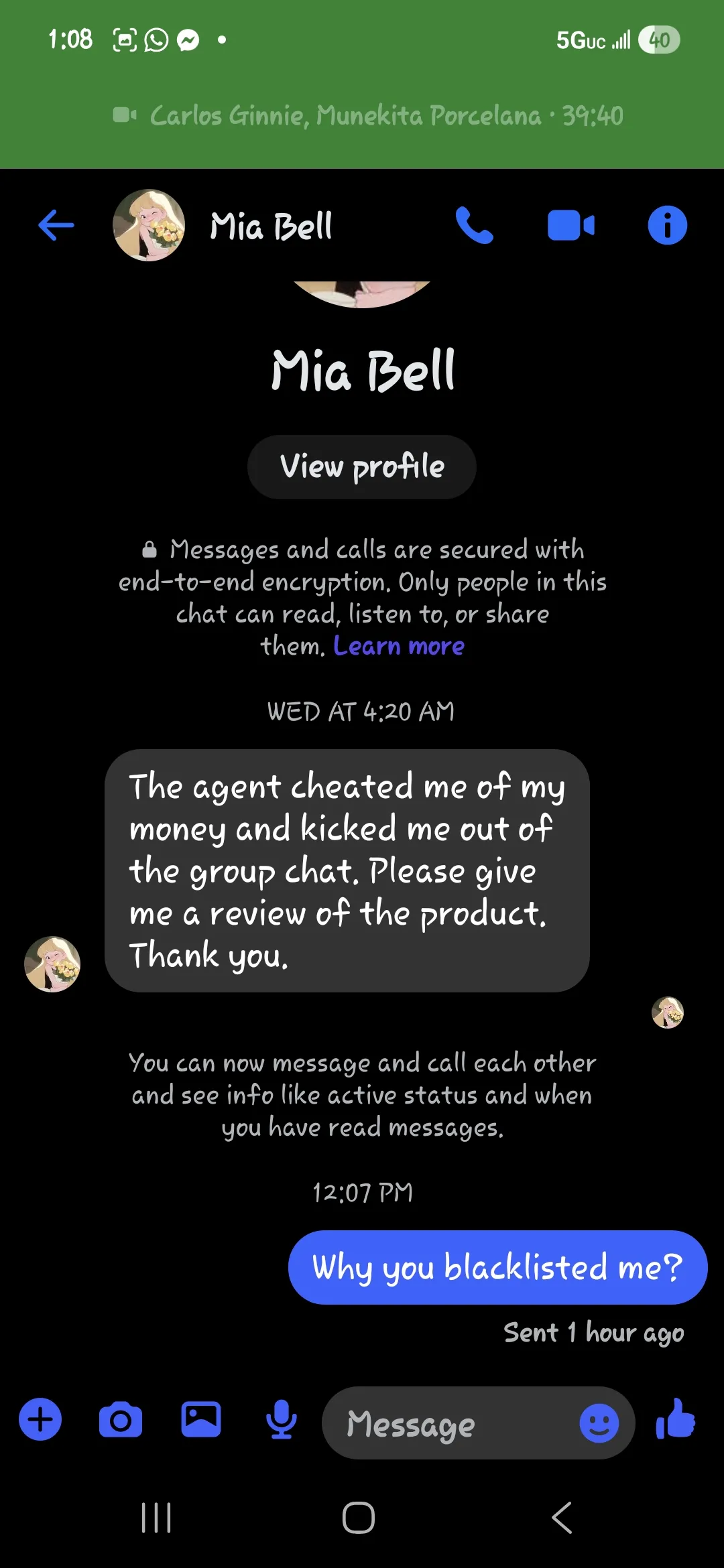Launch the camera from the chat bar
724x1568 pixels.
pos(121,1420)
